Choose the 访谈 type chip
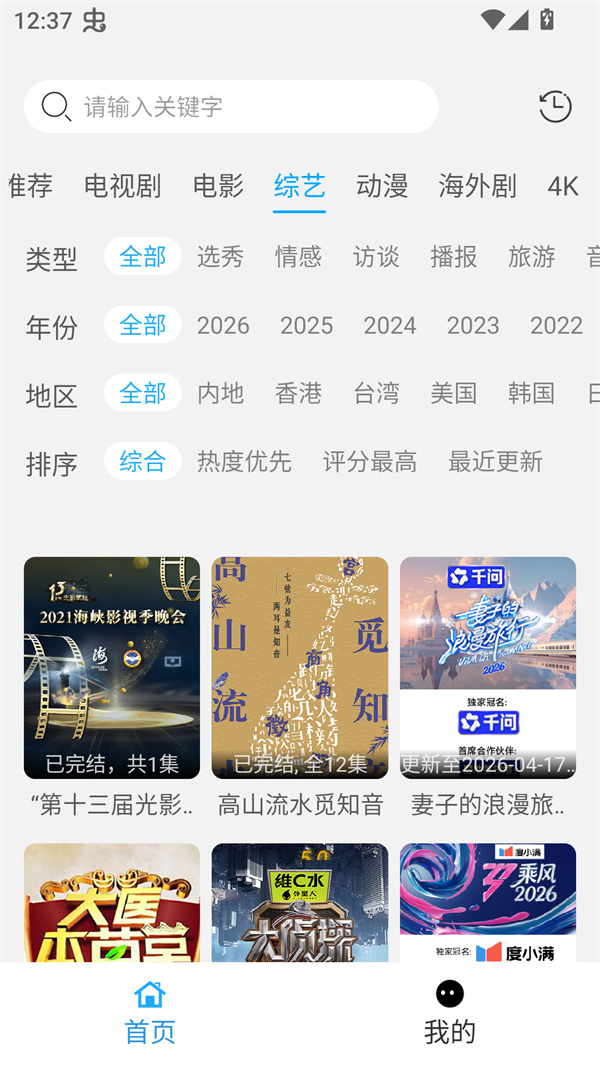The image size is (600, 1066). (x=376, y=257)
